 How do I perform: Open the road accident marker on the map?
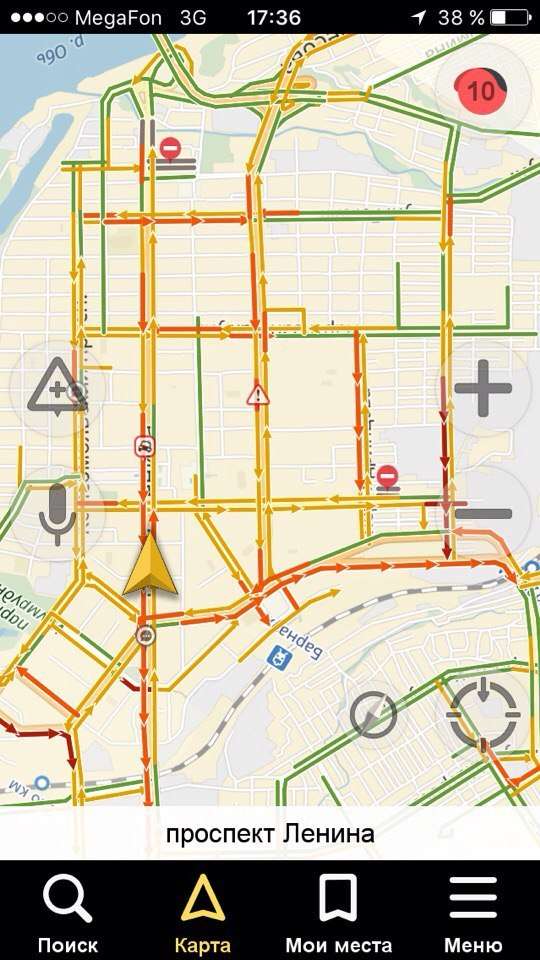pyautogui.click(x=144, y=447)
